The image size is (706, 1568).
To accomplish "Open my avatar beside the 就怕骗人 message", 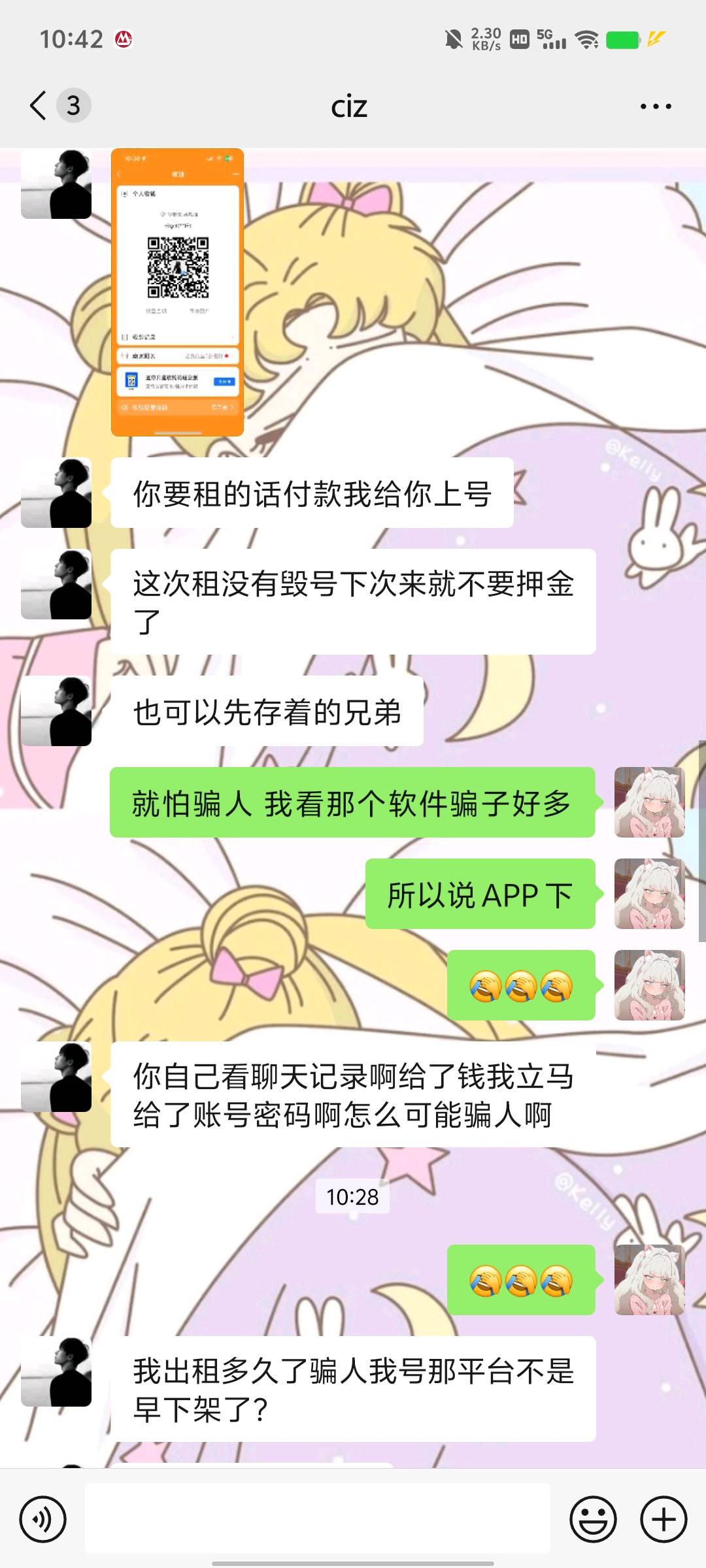I will coord(650,802).
